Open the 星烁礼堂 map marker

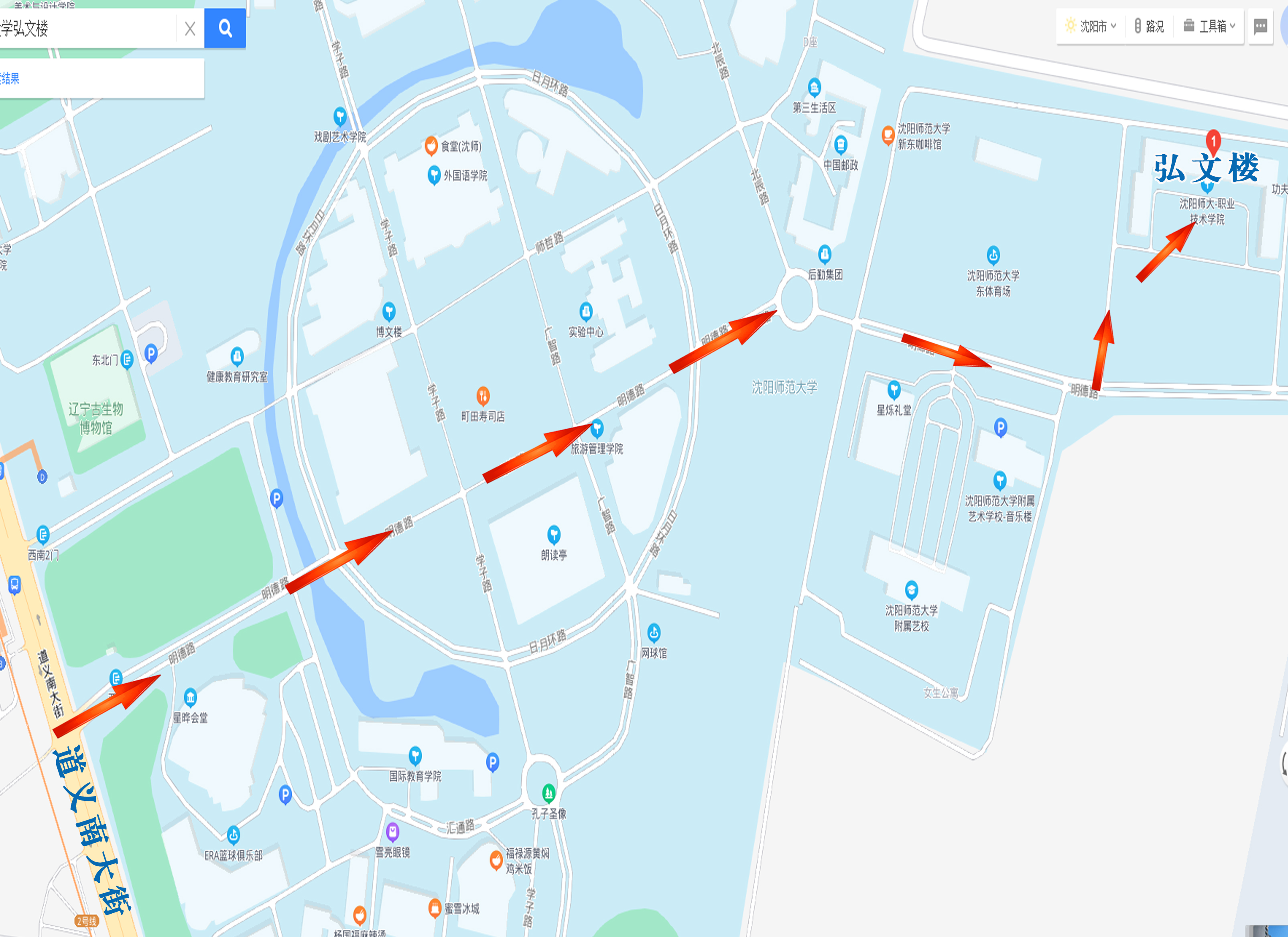(894, 390)
